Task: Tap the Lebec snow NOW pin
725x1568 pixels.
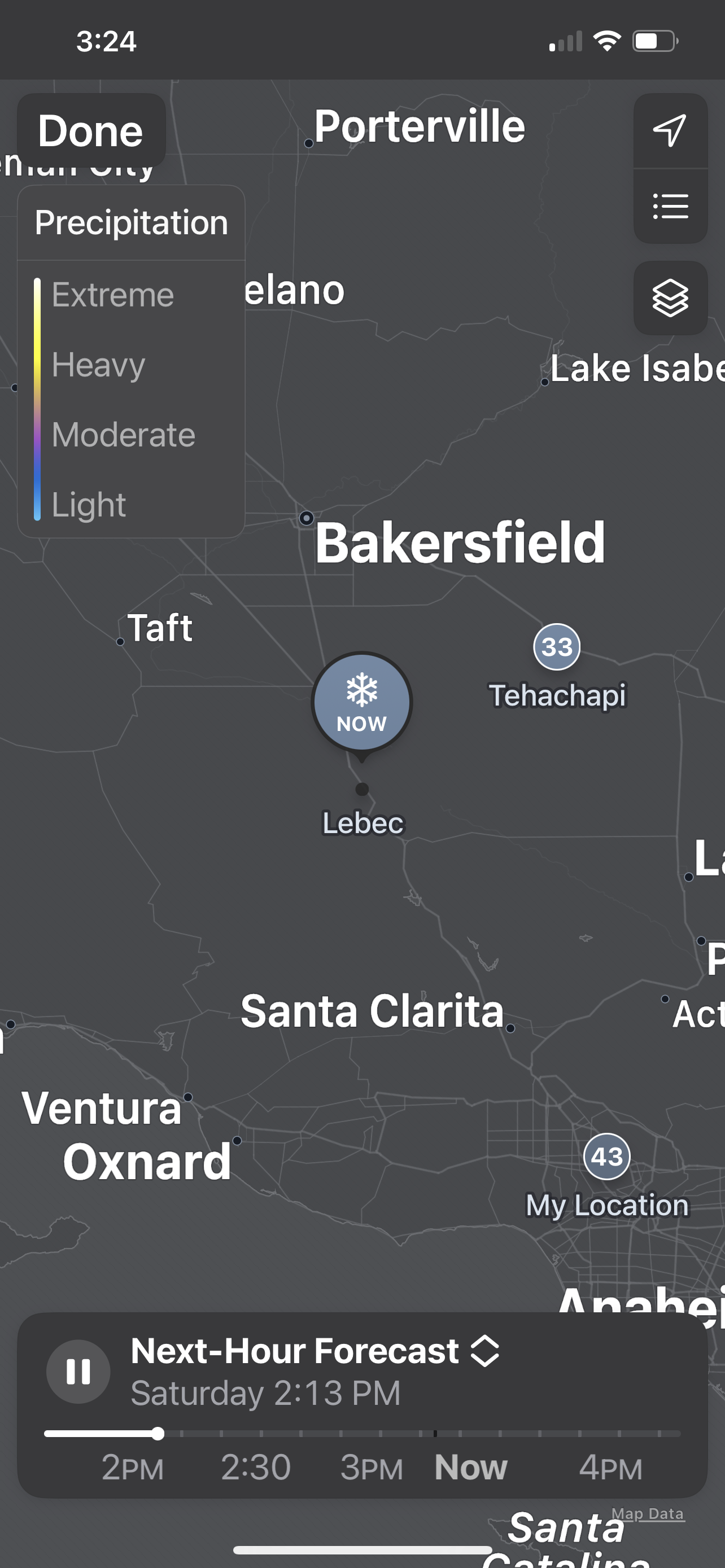Action: (361, 703)
